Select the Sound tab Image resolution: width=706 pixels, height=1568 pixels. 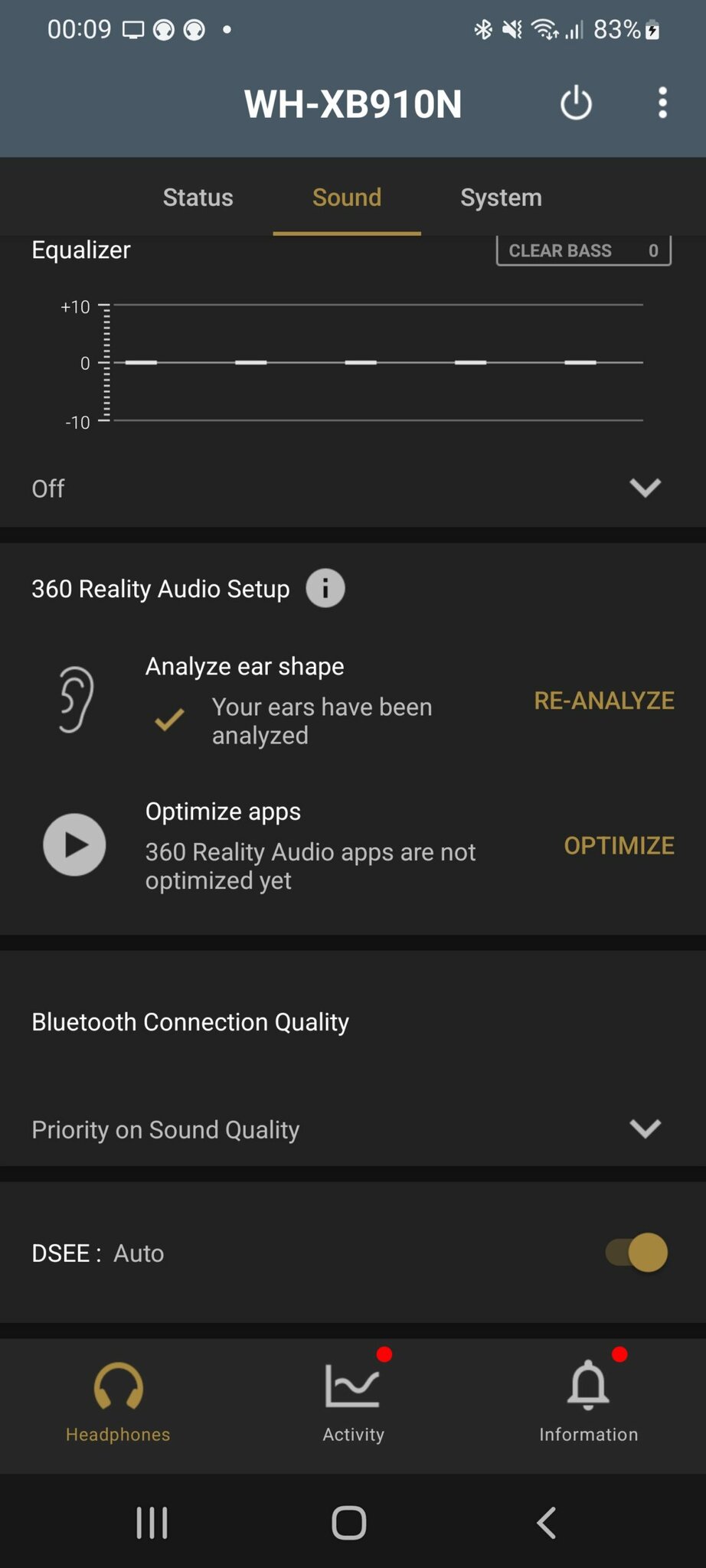(347, 198)
